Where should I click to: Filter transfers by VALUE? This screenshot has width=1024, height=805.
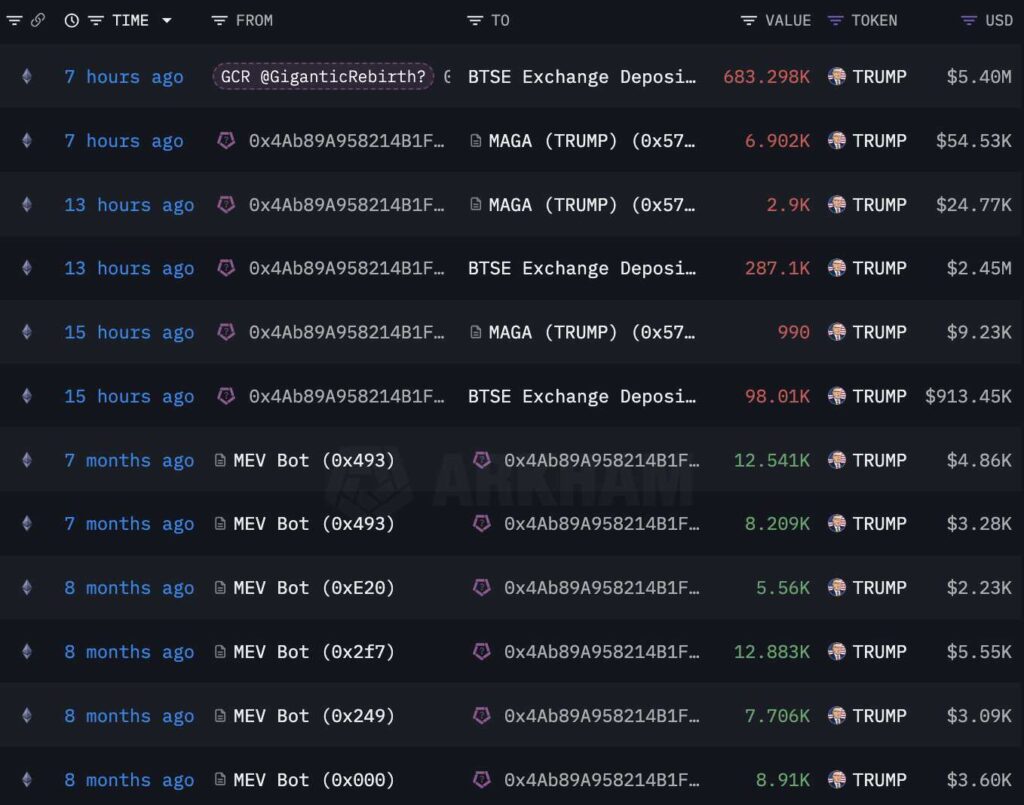click(x=749, y=20)
